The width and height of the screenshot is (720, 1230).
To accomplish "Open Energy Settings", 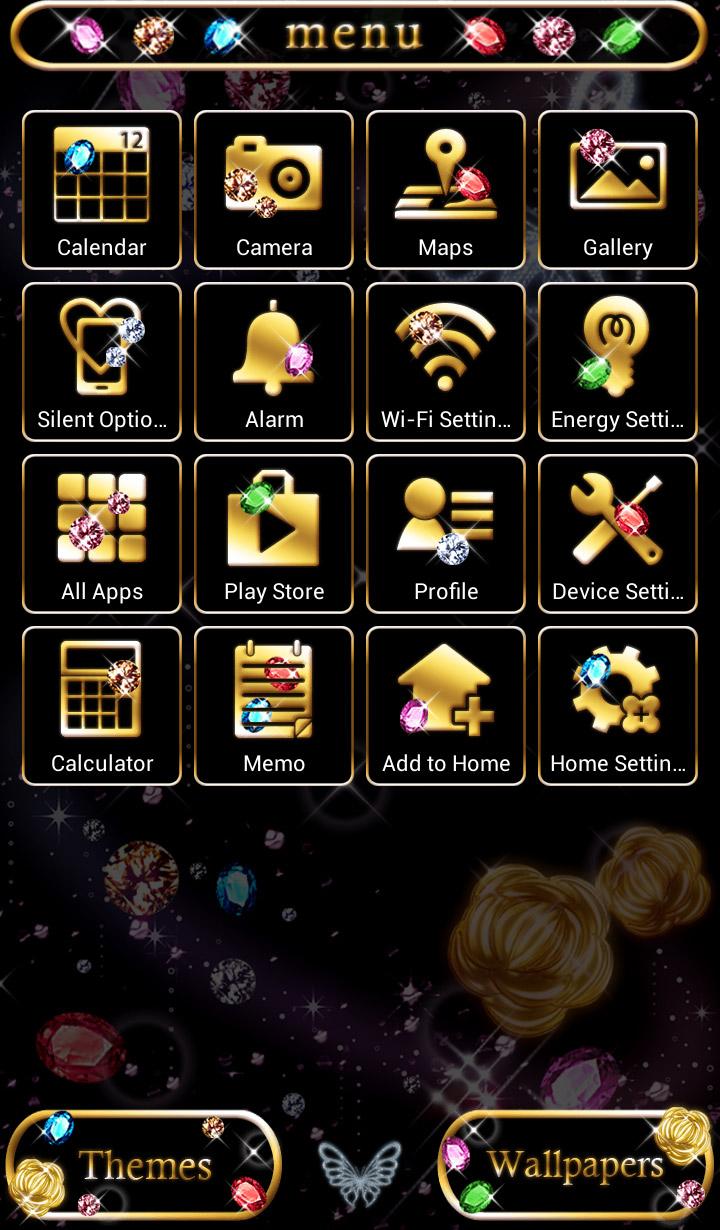I will 618,362.
